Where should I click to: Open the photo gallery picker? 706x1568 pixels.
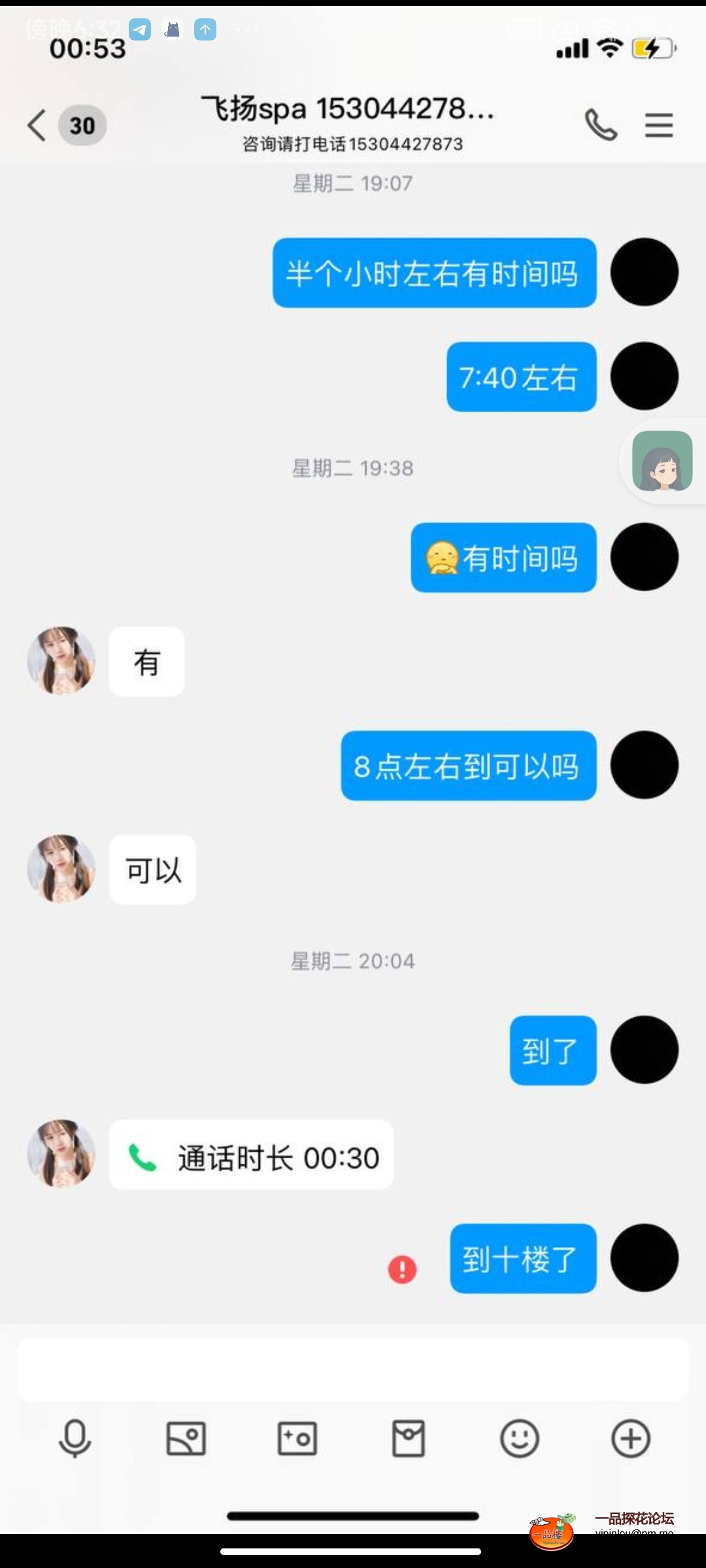click(x=186, y=1438)
